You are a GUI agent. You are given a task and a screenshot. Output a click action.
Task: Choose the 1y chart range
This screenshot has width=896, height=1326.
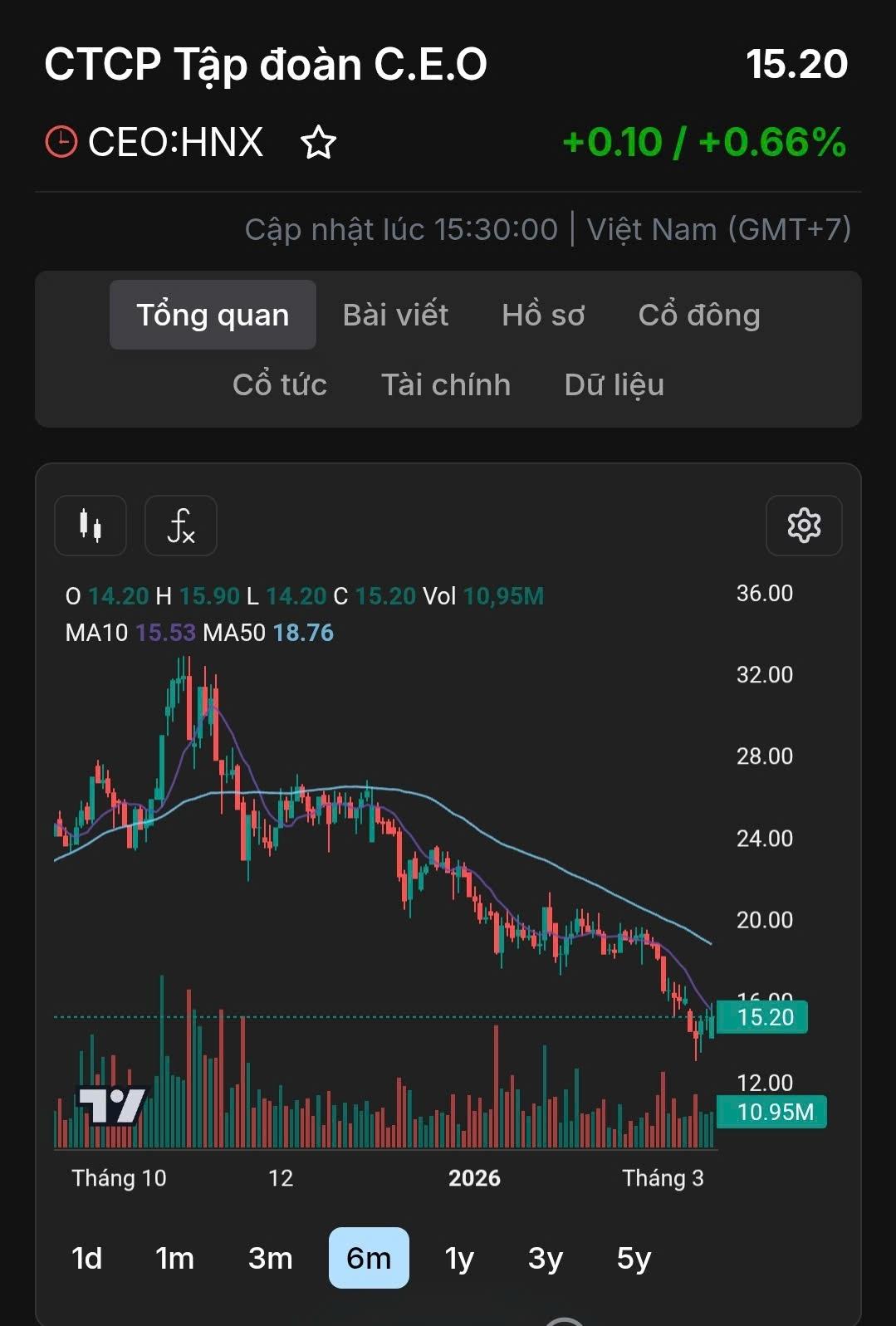[459, 1258]
